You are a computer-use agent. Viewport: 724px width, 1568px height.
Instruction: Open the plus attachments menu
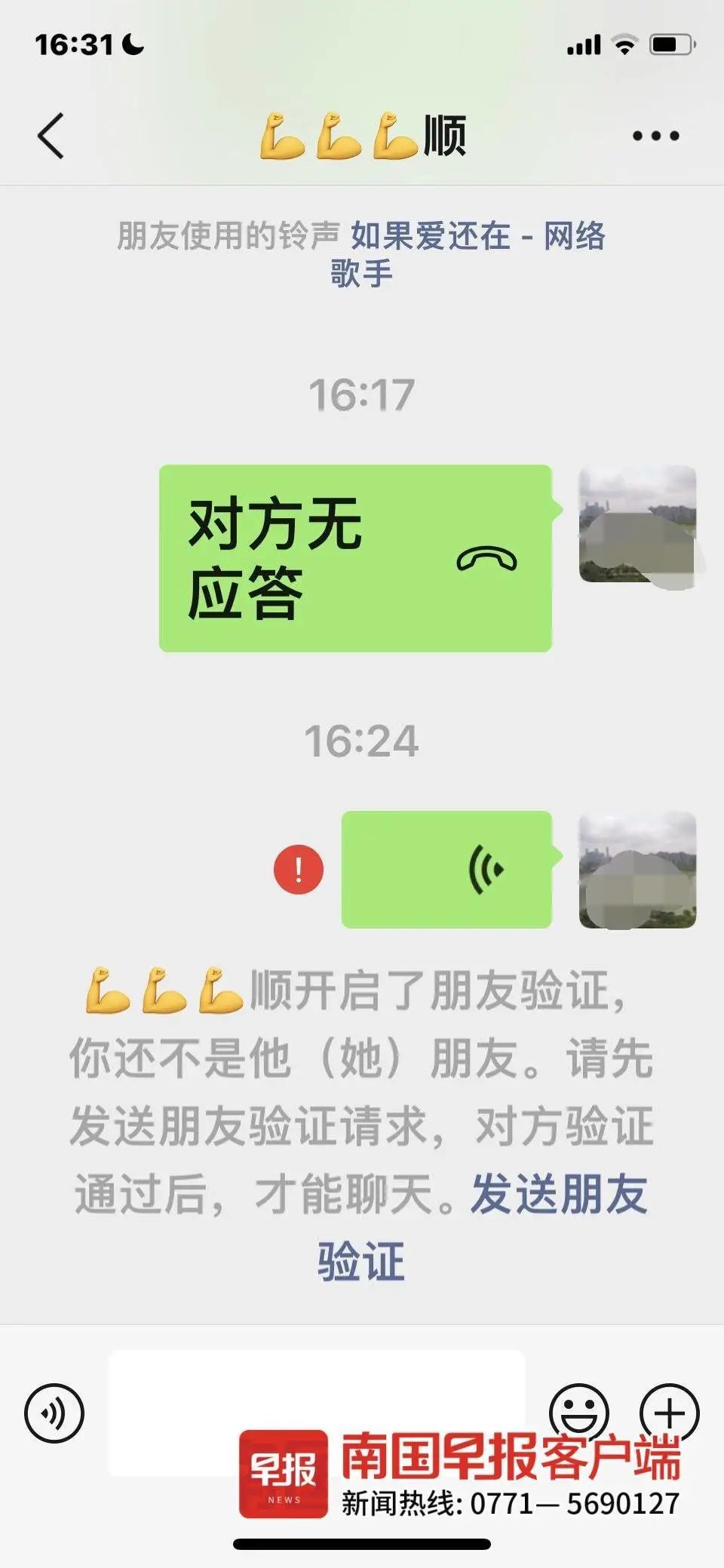(x=669, y=1412)
